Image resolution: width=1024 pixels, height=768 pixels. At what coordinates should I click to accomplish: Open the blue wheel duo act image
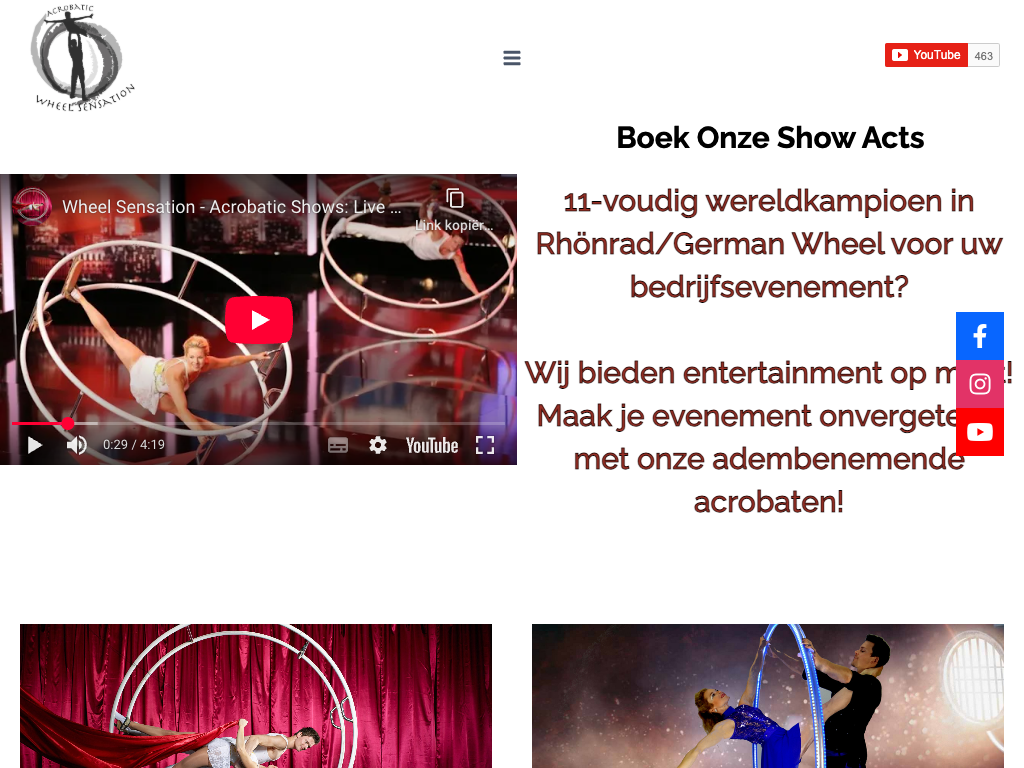(768, 696)
